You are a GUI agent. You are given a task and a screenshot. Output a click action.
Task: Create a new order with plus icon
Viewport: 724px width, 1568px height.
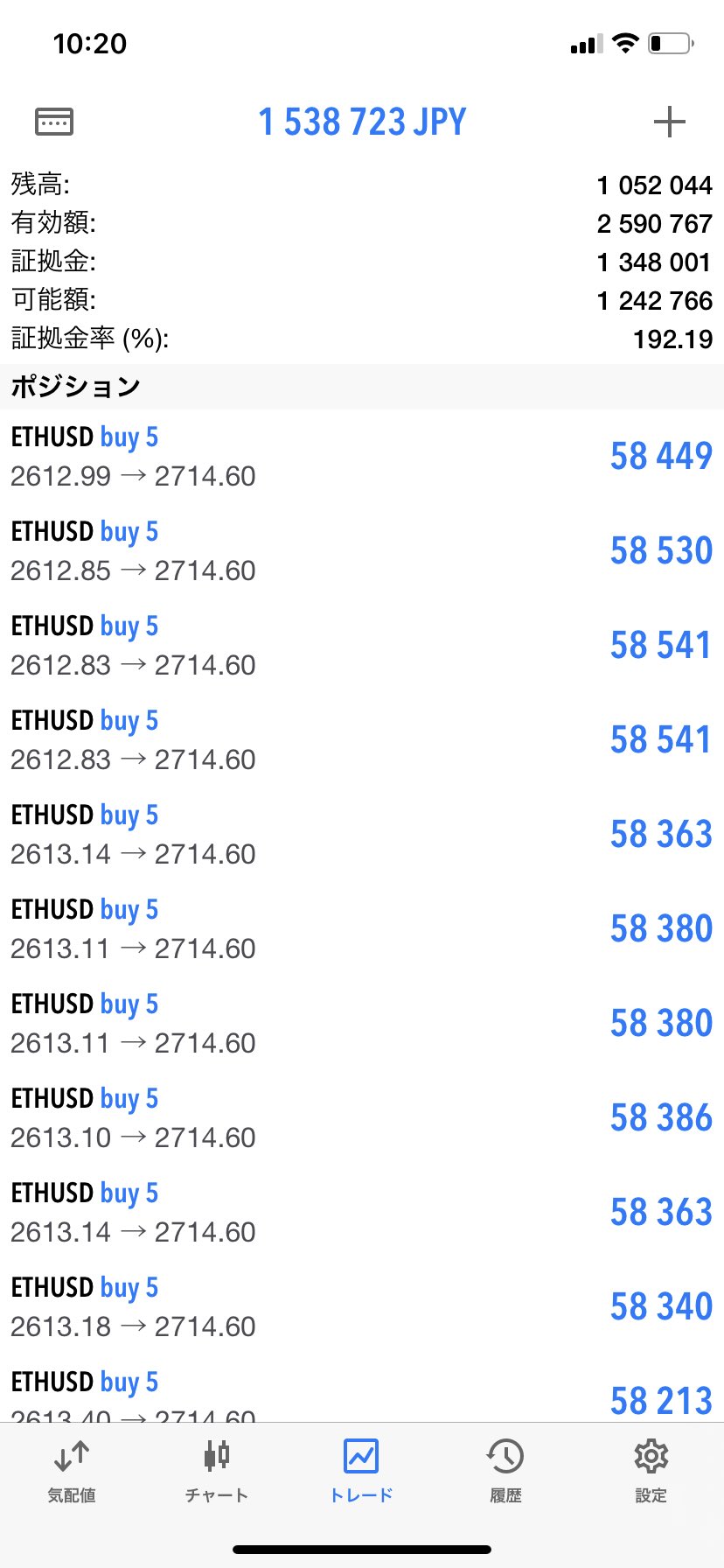[x=669, y=122]
